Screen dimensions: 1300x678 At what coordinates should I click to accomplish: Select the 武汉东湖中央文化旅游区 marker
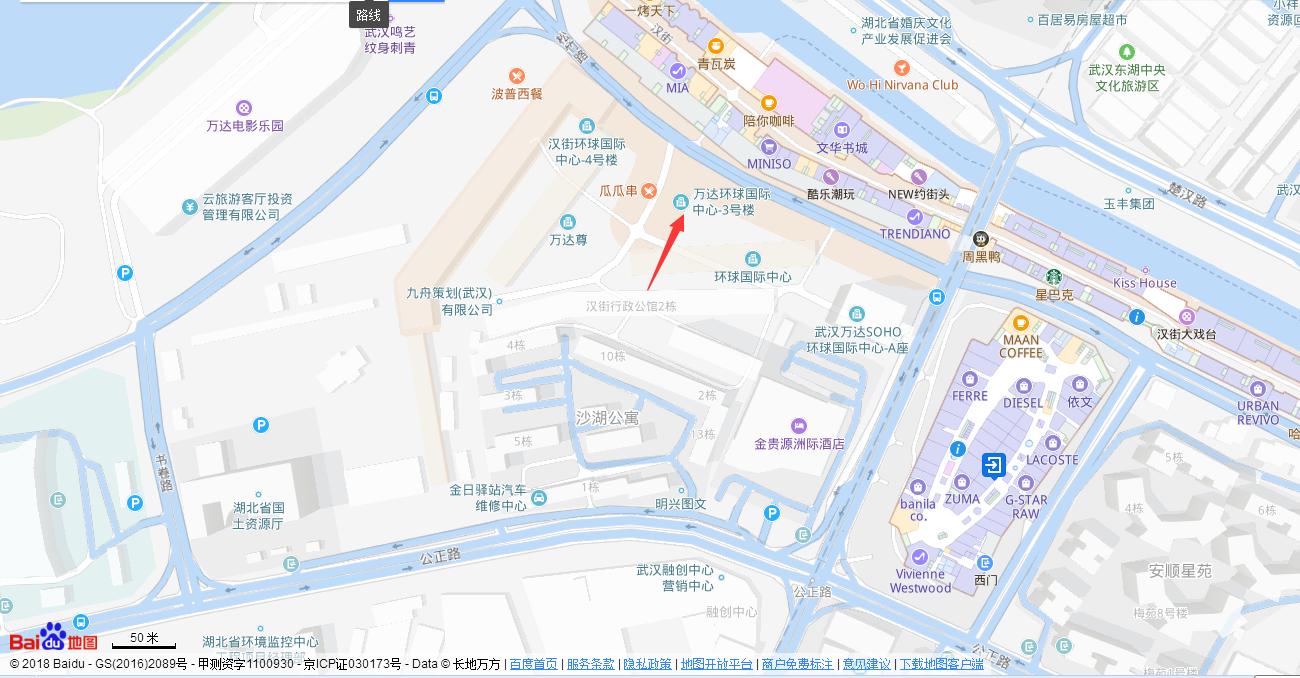[x=1127, y=52]
